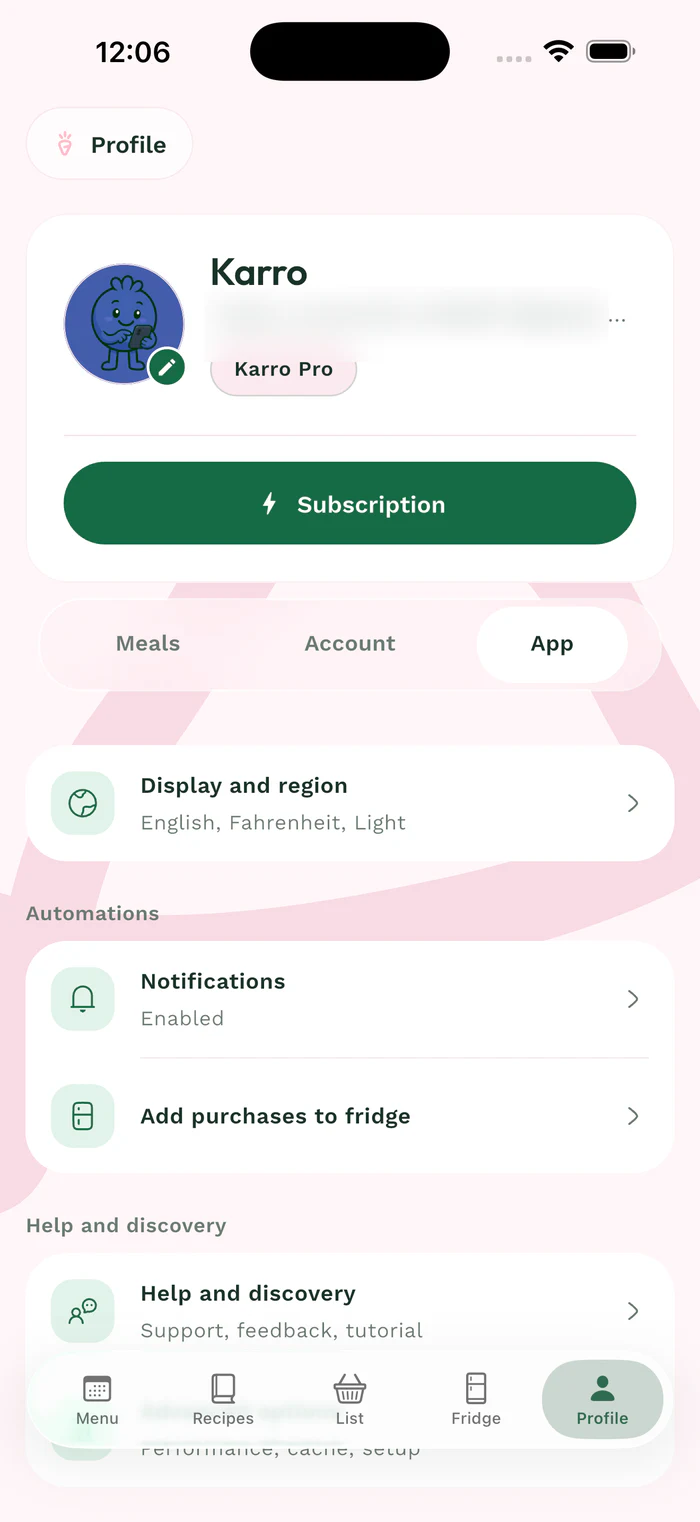The image size is (700, 1522).
Task: Switch to the Account segment
Action: point(350,644)
